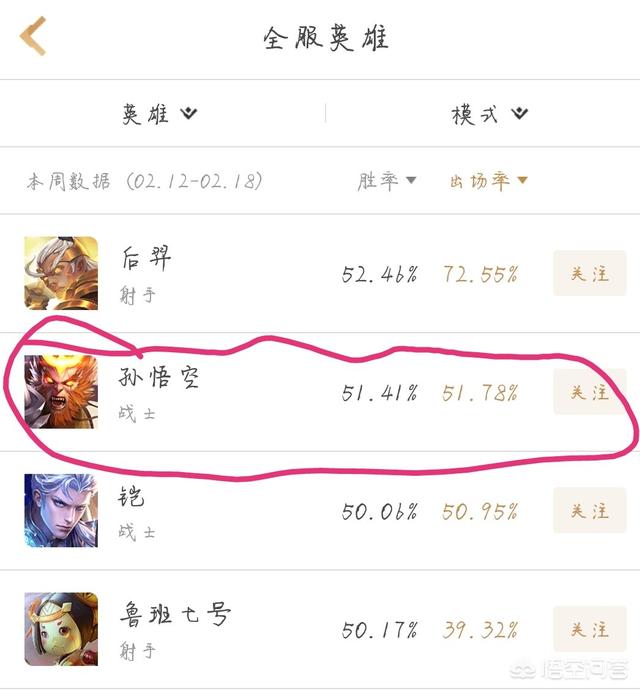Follow 鲁班七号 with the 关注 button
This screenshot has width=640, height=691.
click(589, 630)
